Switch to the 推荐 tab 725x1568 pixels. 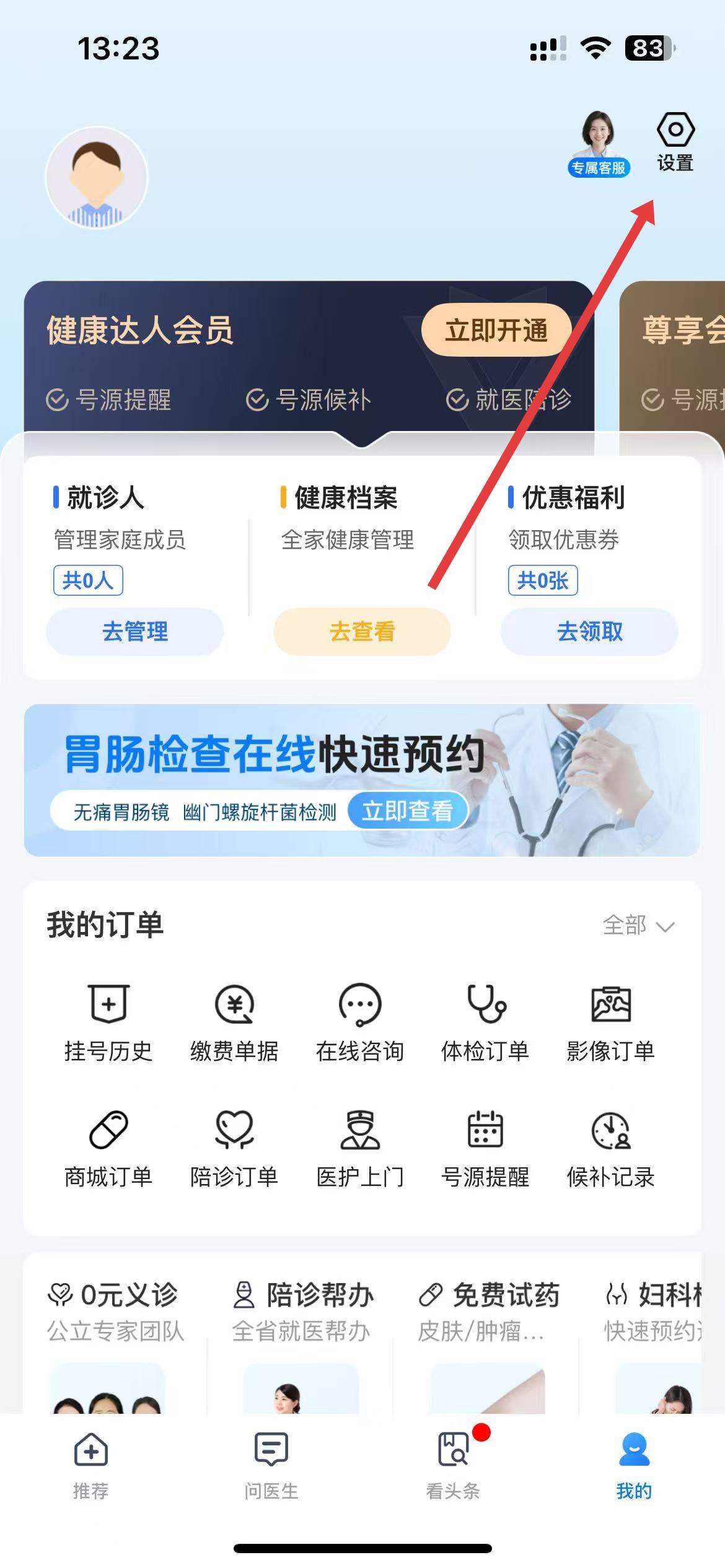click(91, 1465)
